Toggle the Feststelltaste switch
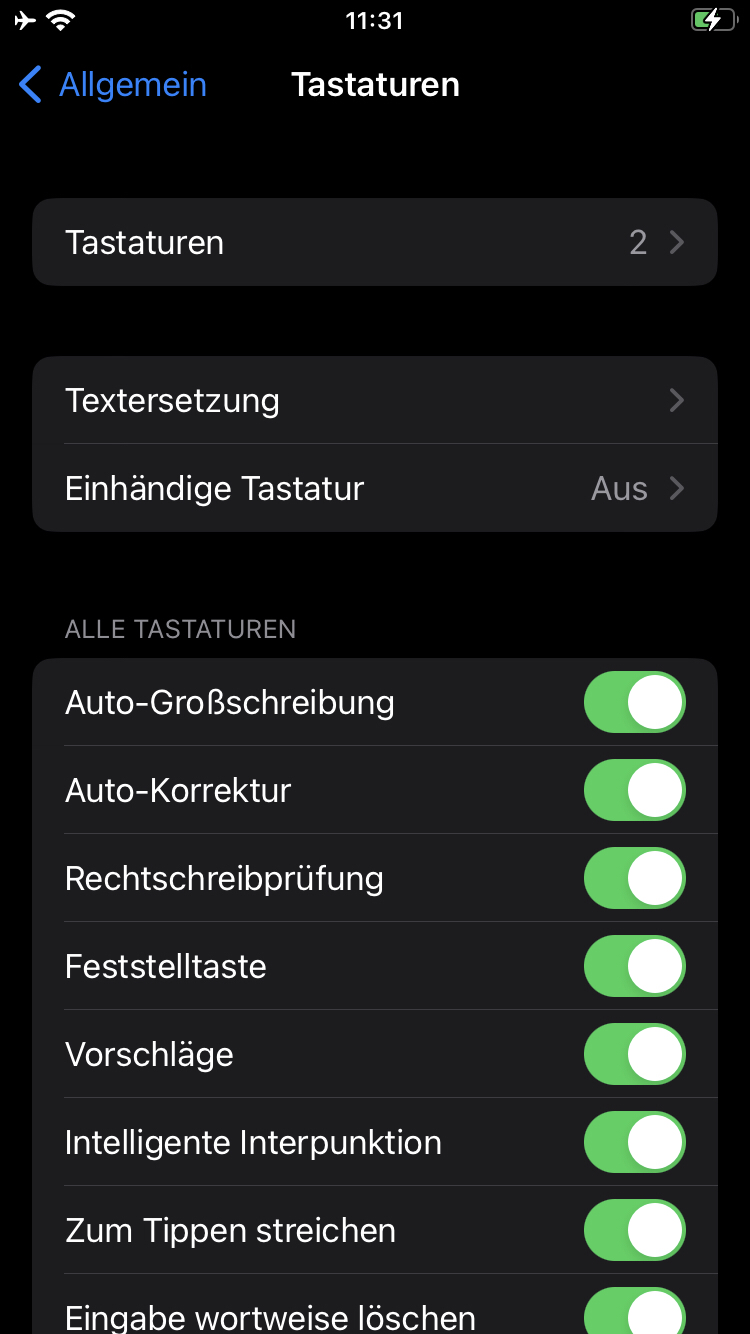Viewport: 750px width, 1334px height. tap(634, 966)
